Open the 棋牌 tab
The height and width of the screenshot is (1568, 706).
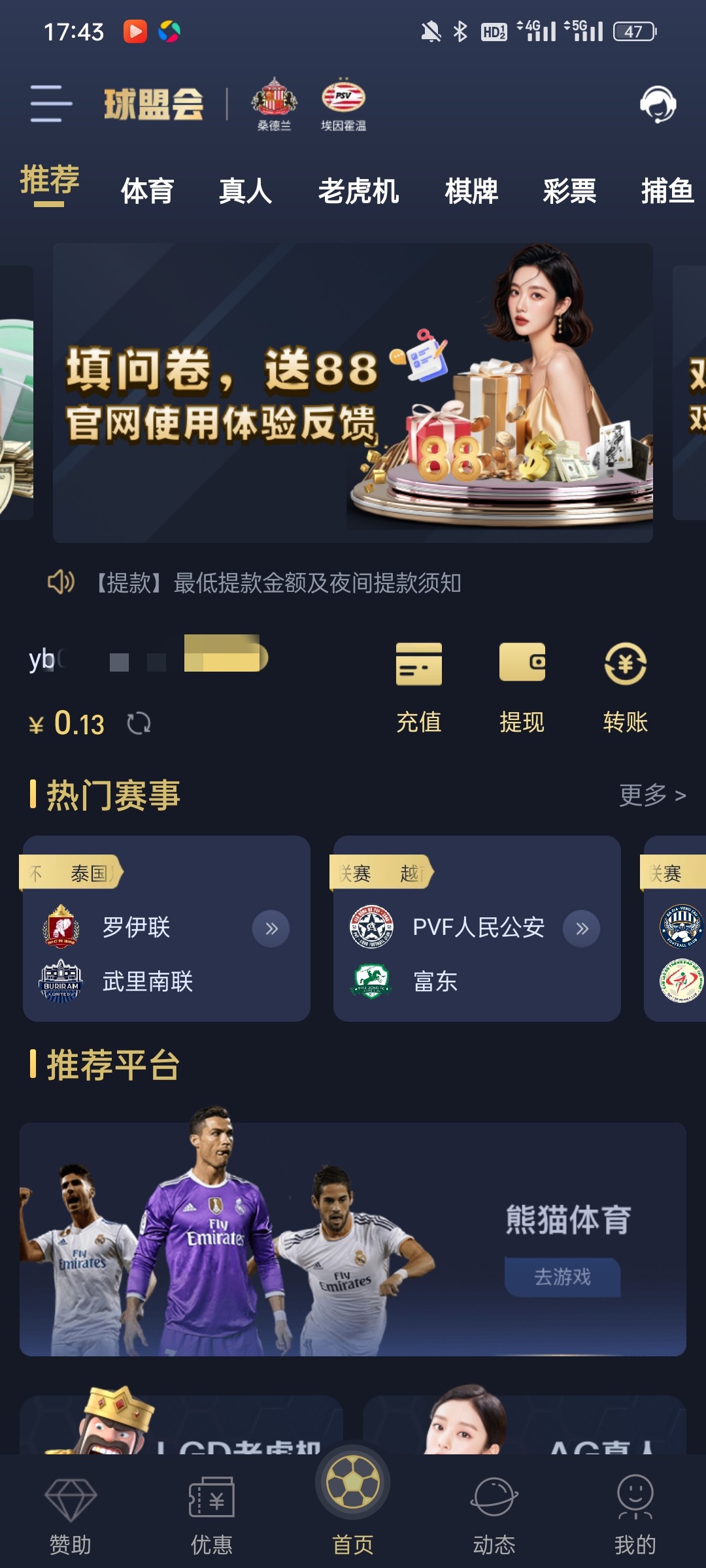471,191
